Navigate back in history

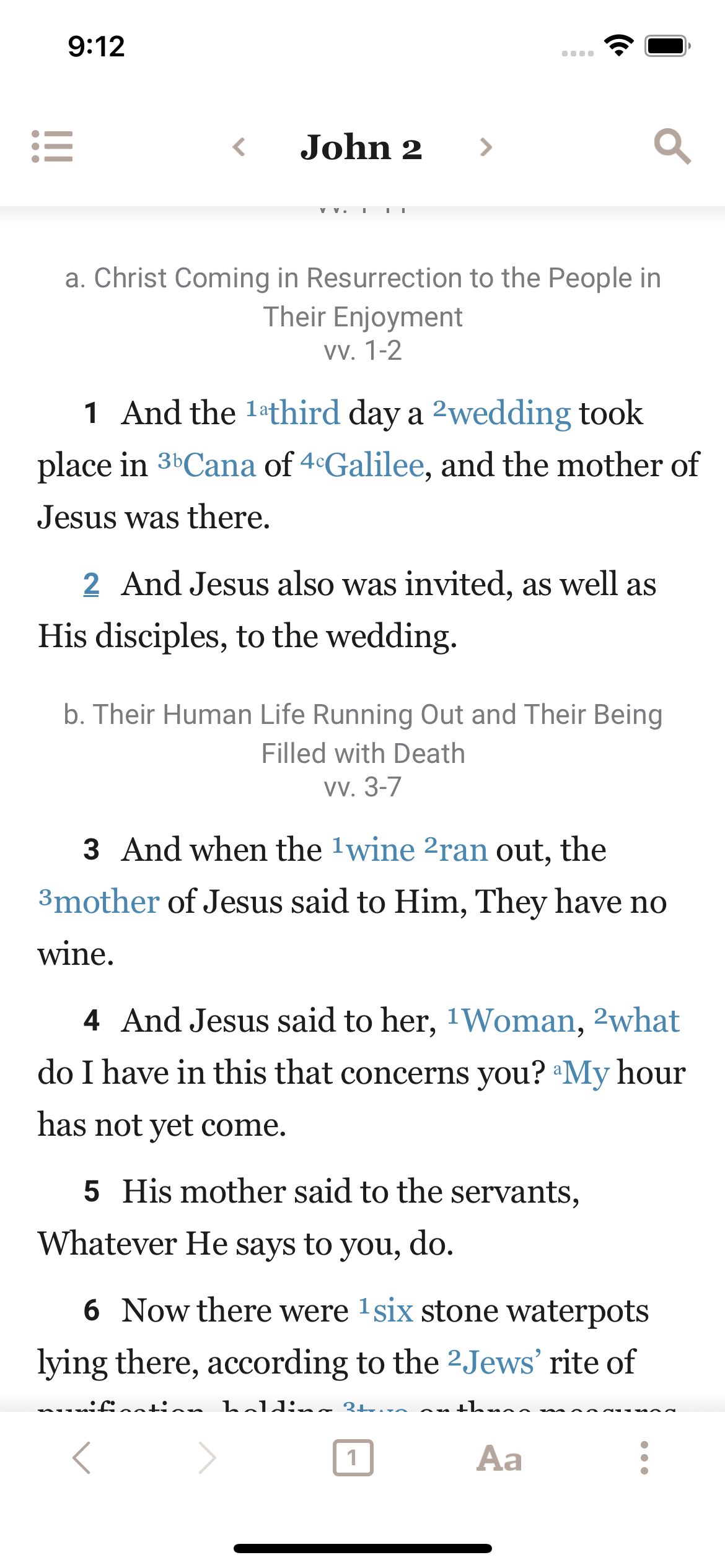[x=82, y=1458]
